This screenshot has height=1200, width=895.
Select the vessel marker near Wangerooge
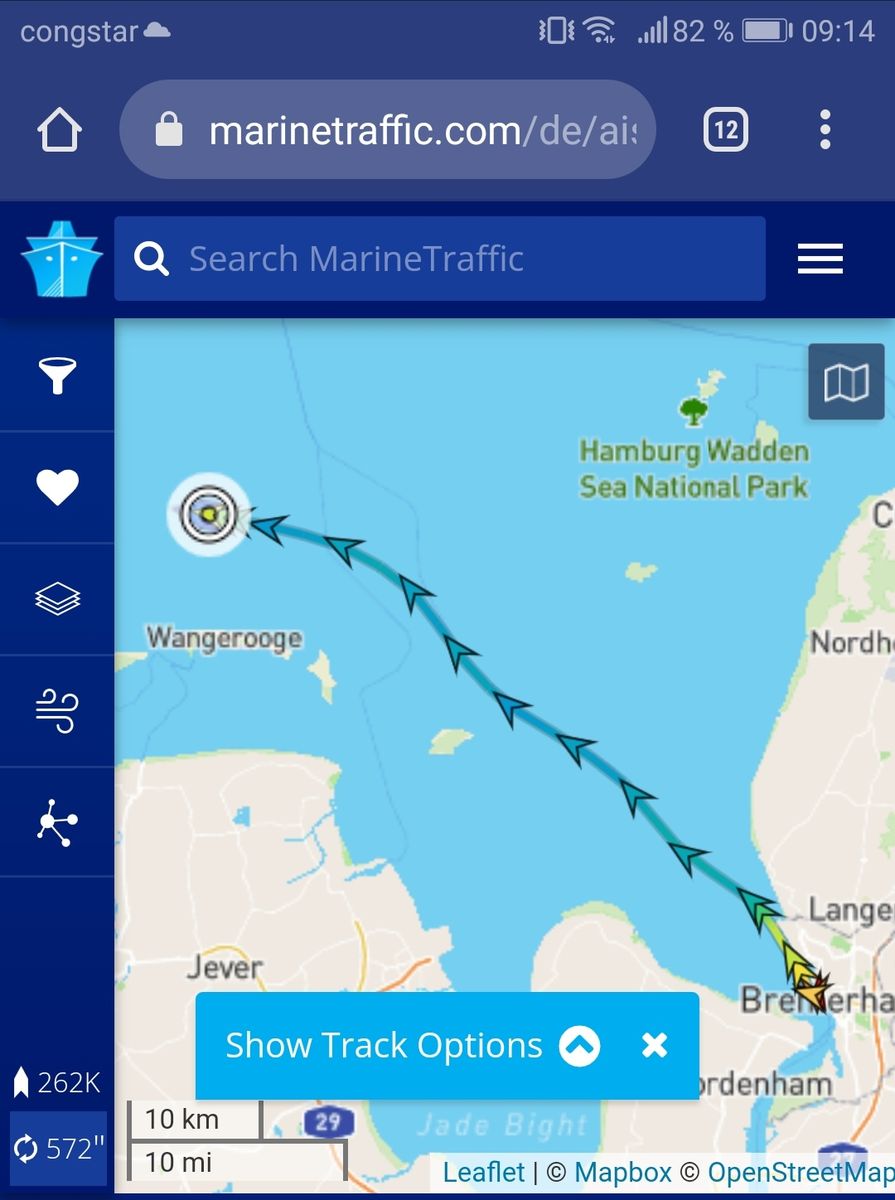209,514
